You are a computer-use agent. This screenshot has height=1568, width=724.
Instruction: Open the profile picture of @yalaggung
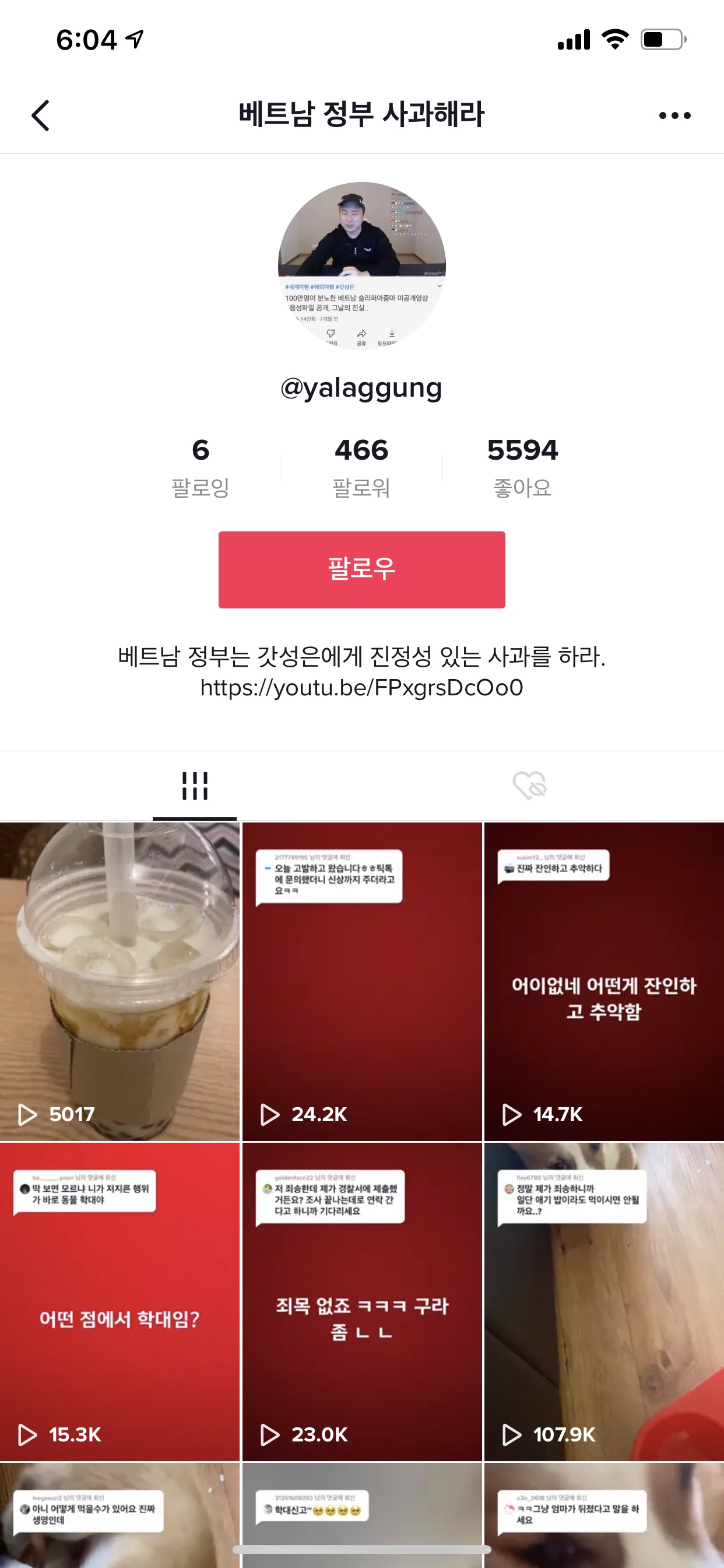361,266
